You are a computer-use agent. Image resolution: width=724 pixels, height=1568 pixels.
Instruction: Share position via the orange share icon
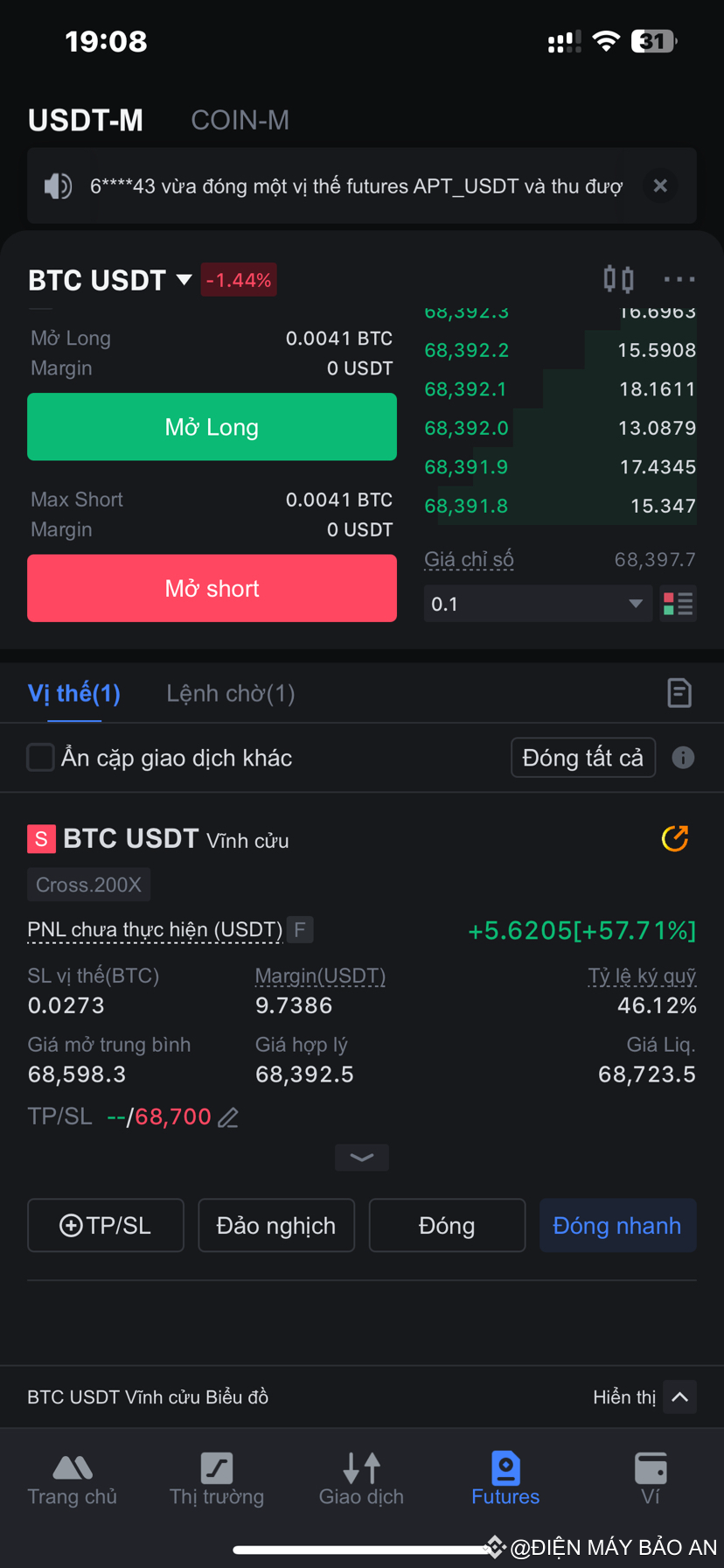(673, 838)
